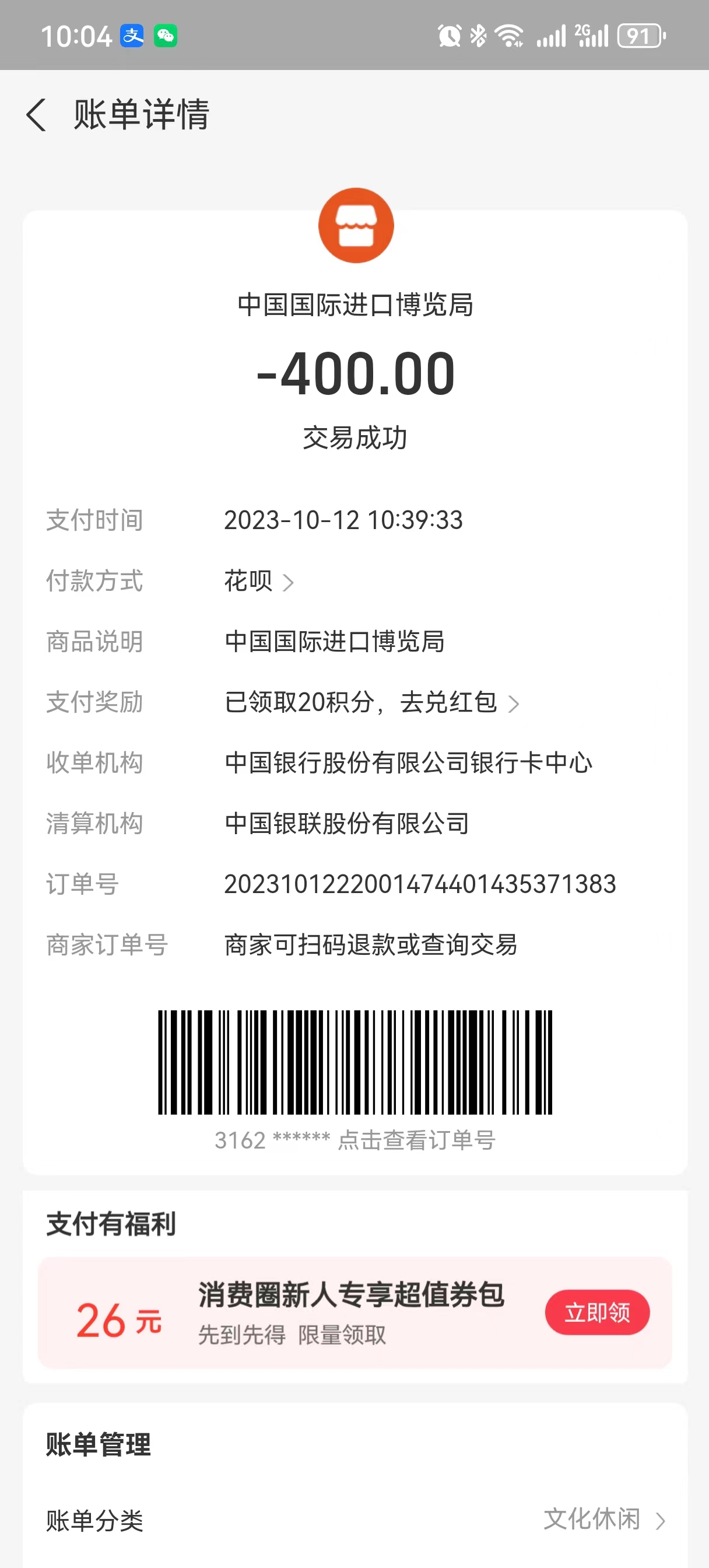Open 花呗 payment method details
Screen dimensions: 709x1568
[259, 582]
